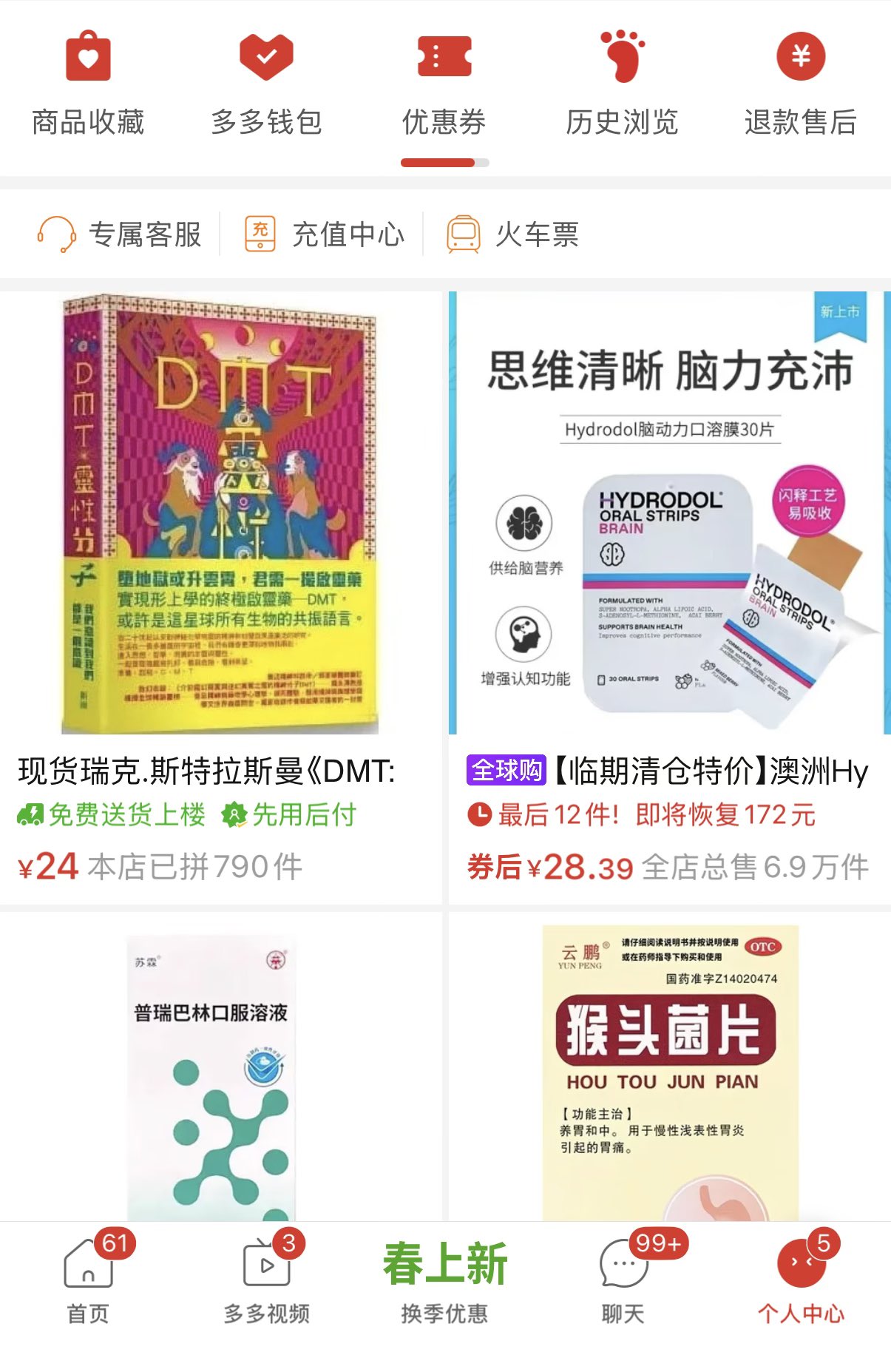Open the 猴头菌片 product card

click(x=669, y=1072)
